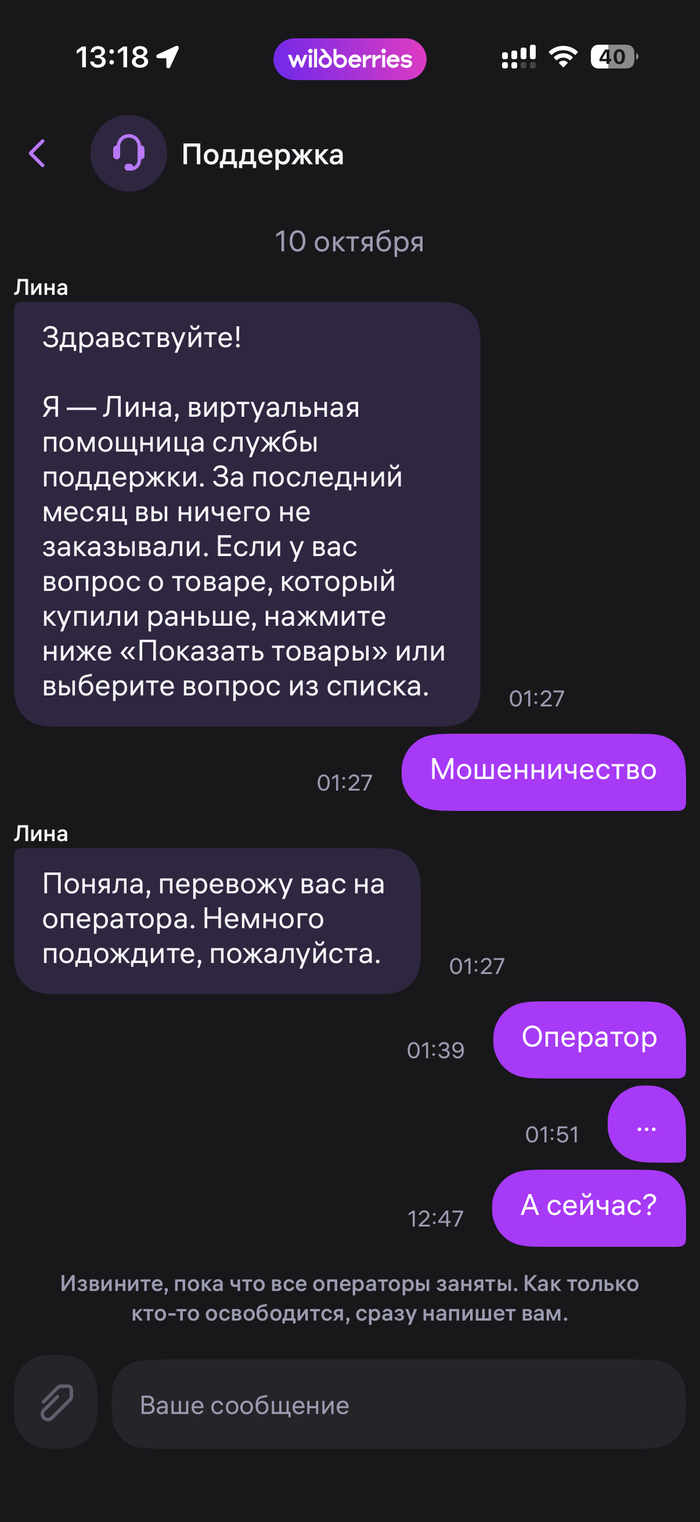Image resolution: width=700 pixels, height=1522 pixels.
Task: Attach a file with the paperclip icon
Action: click(x=56, y=1402)
